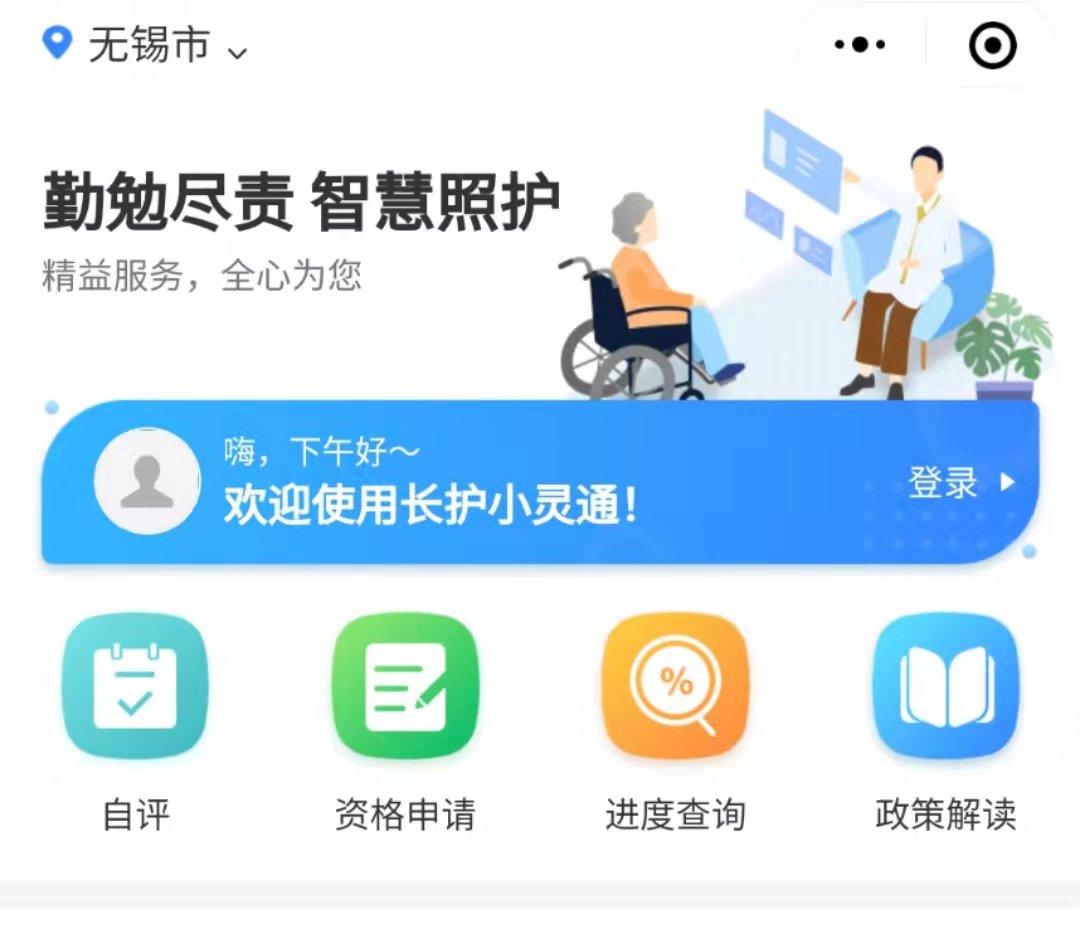Close the mini program via circle icon
This screenshot has height=943, width=1080.
pyautogui.click(x=992, y=46)
